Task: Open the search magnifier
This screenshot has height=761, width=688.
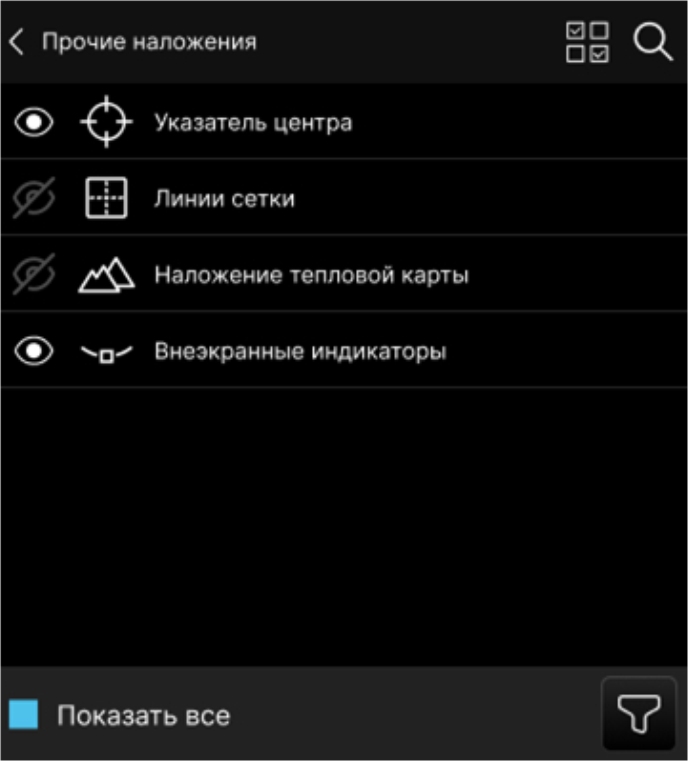Action: (x=652, y=42)
